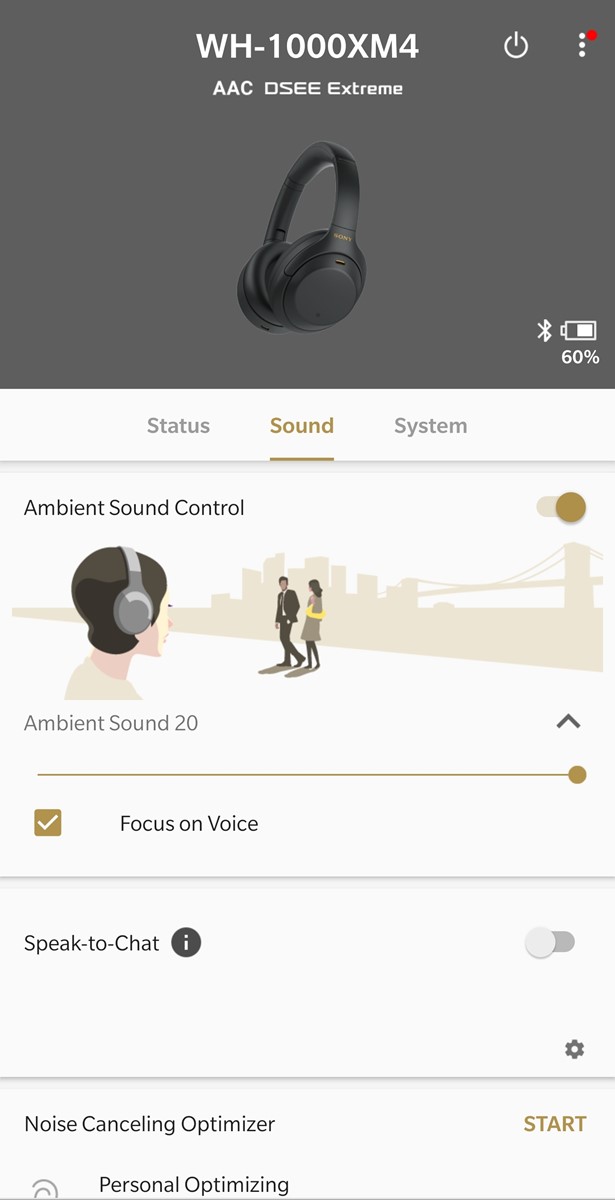This screenshot has width=615, height=1200.
Task: Open the three-dot overflow menu
Action: click(x=582, y=45)
